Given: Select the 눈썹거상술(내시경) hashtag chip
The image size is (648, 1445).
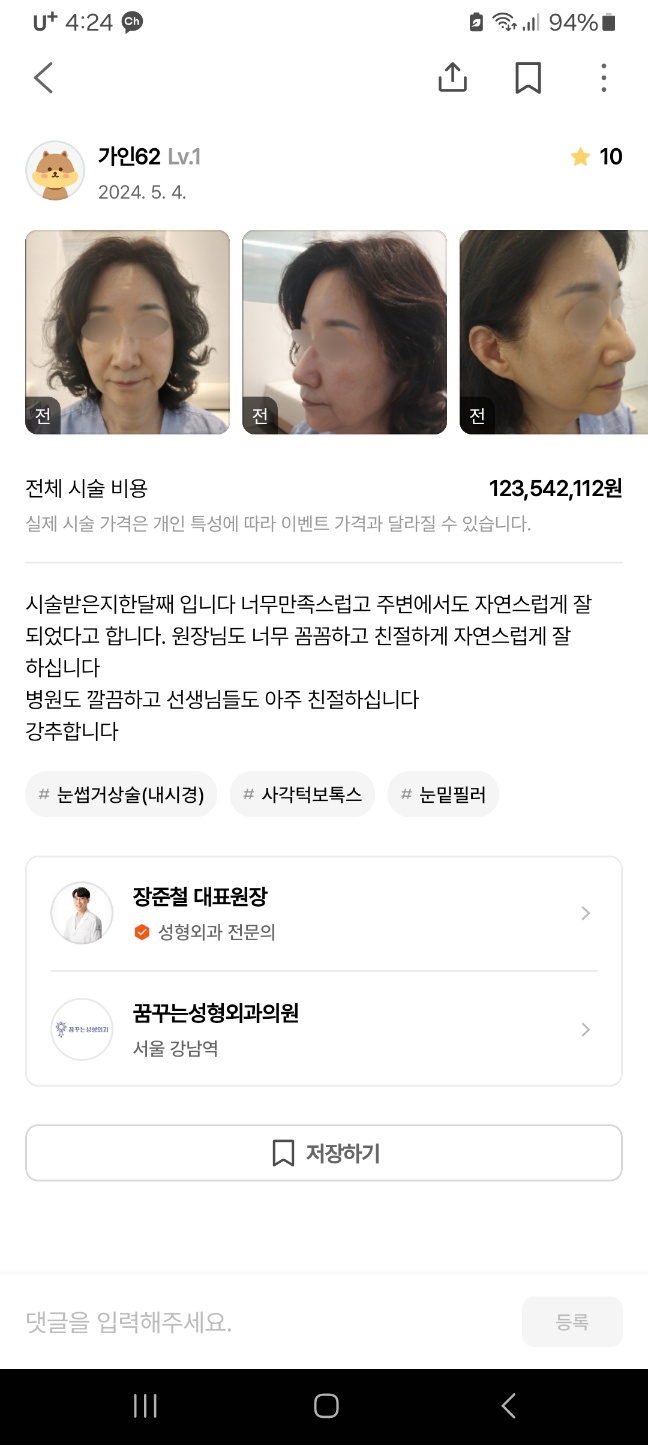Looking at the screenshot, I should click(x=121, y=795).
